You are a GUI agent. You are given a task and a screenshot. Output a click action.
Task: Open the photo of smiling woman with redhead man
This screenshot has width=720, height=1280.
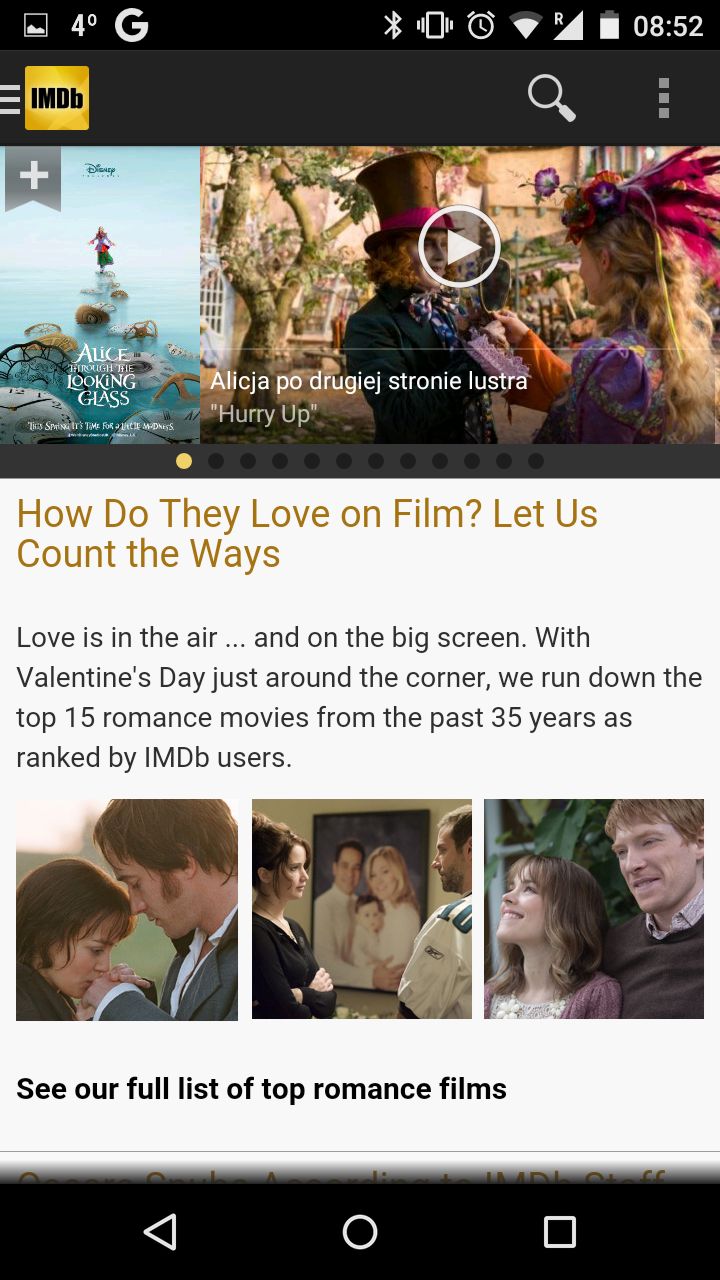(594, 909)
